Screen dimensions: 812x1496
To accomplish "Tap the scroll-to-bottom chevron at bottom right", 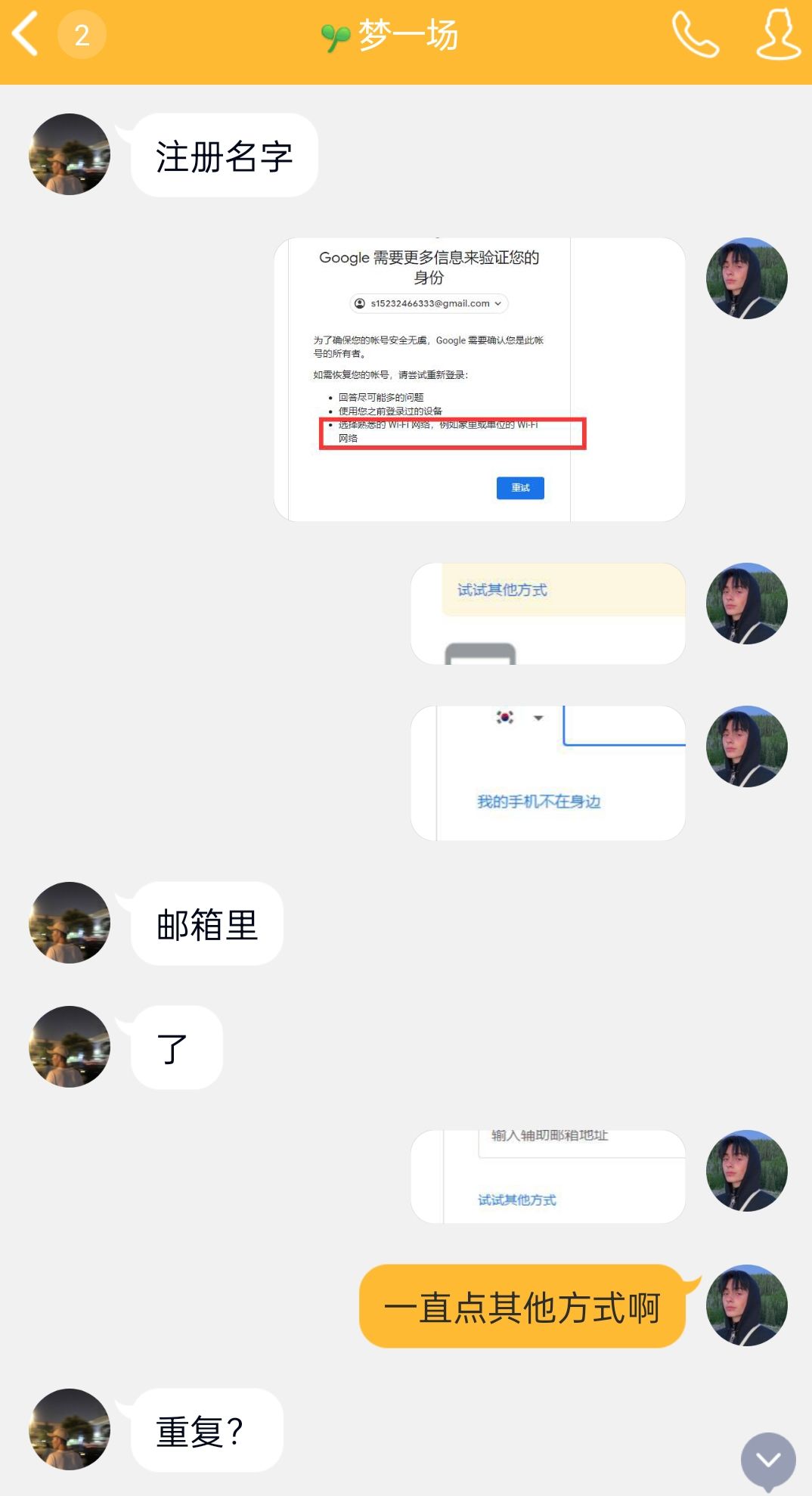I will (x=767, y=1458).
